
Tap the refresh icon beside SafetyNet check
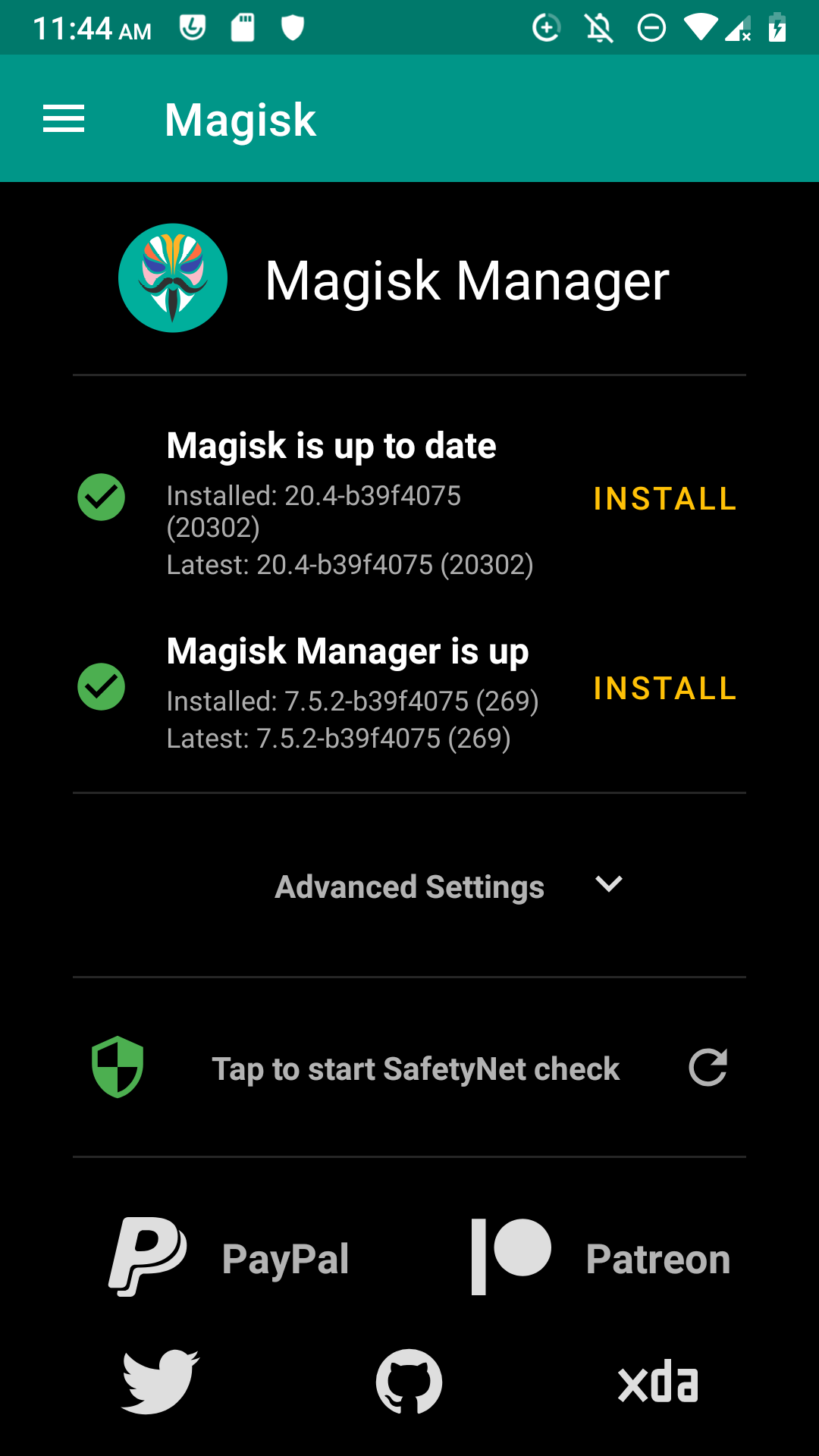click(708, 1068)
